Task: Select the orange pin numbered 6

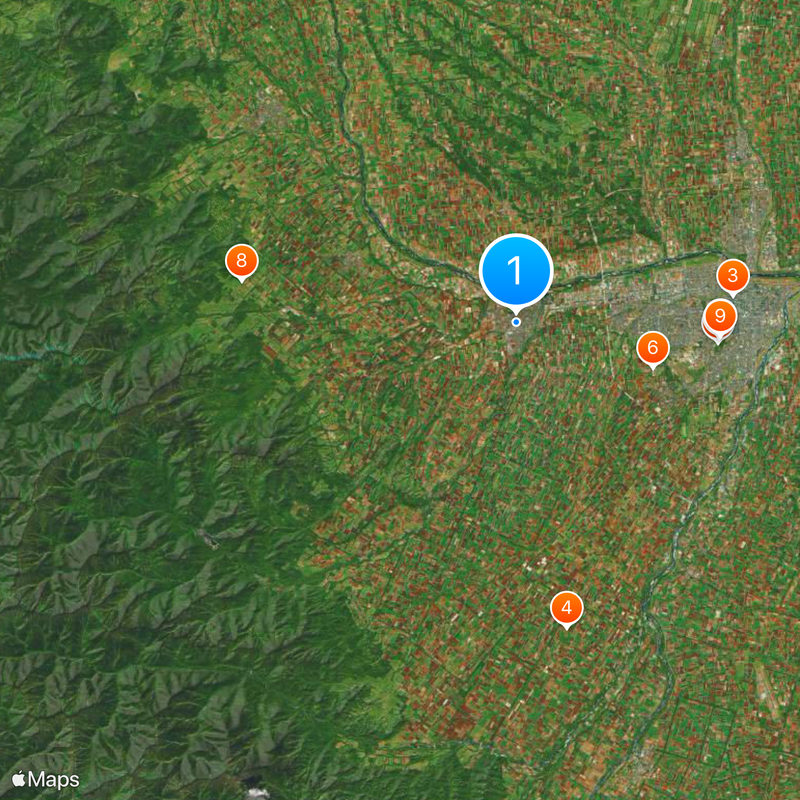Action: [x=653, y=349]
